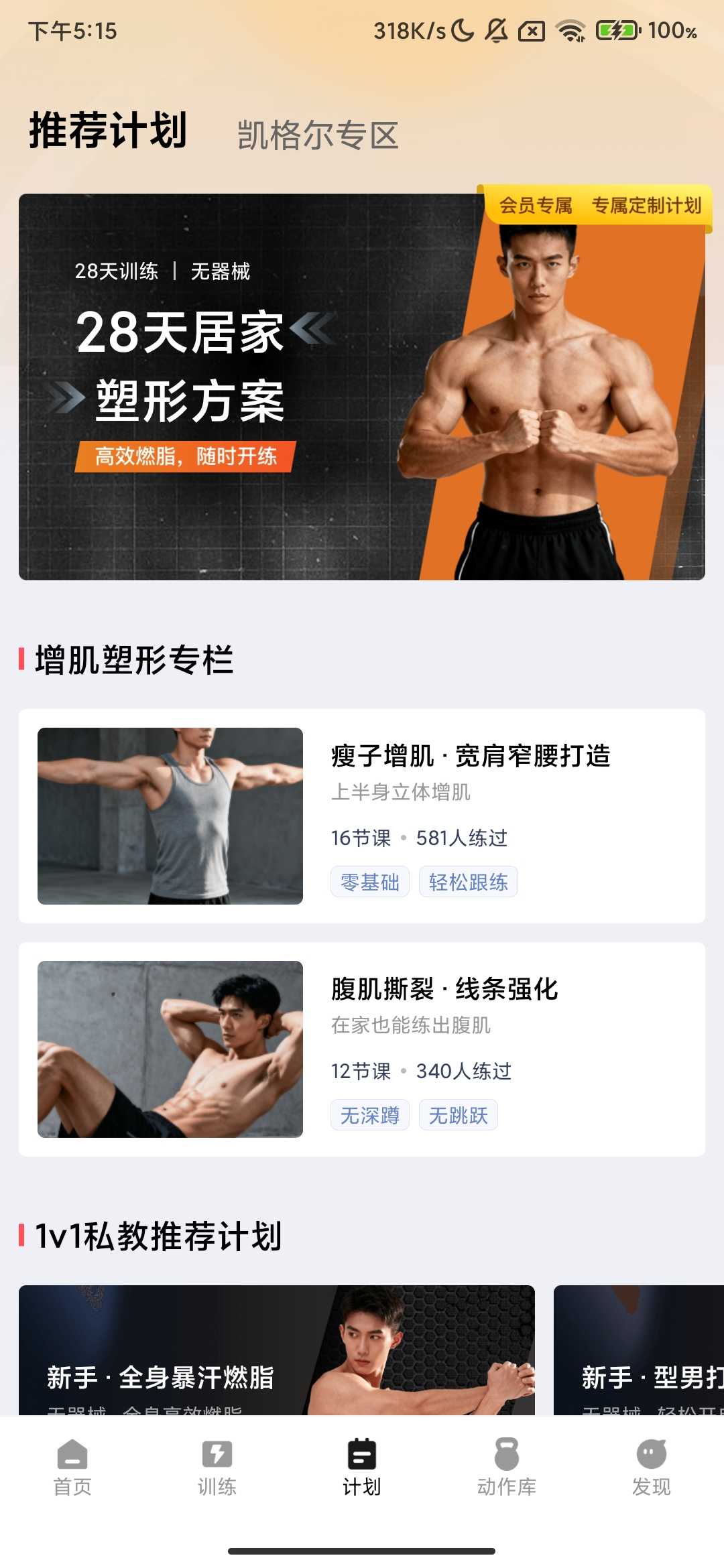Viewport: 724px width, 1568px height.
Task: Select the 推荐计划 tab
Action: pyautogui.click(x=108, y=131)
